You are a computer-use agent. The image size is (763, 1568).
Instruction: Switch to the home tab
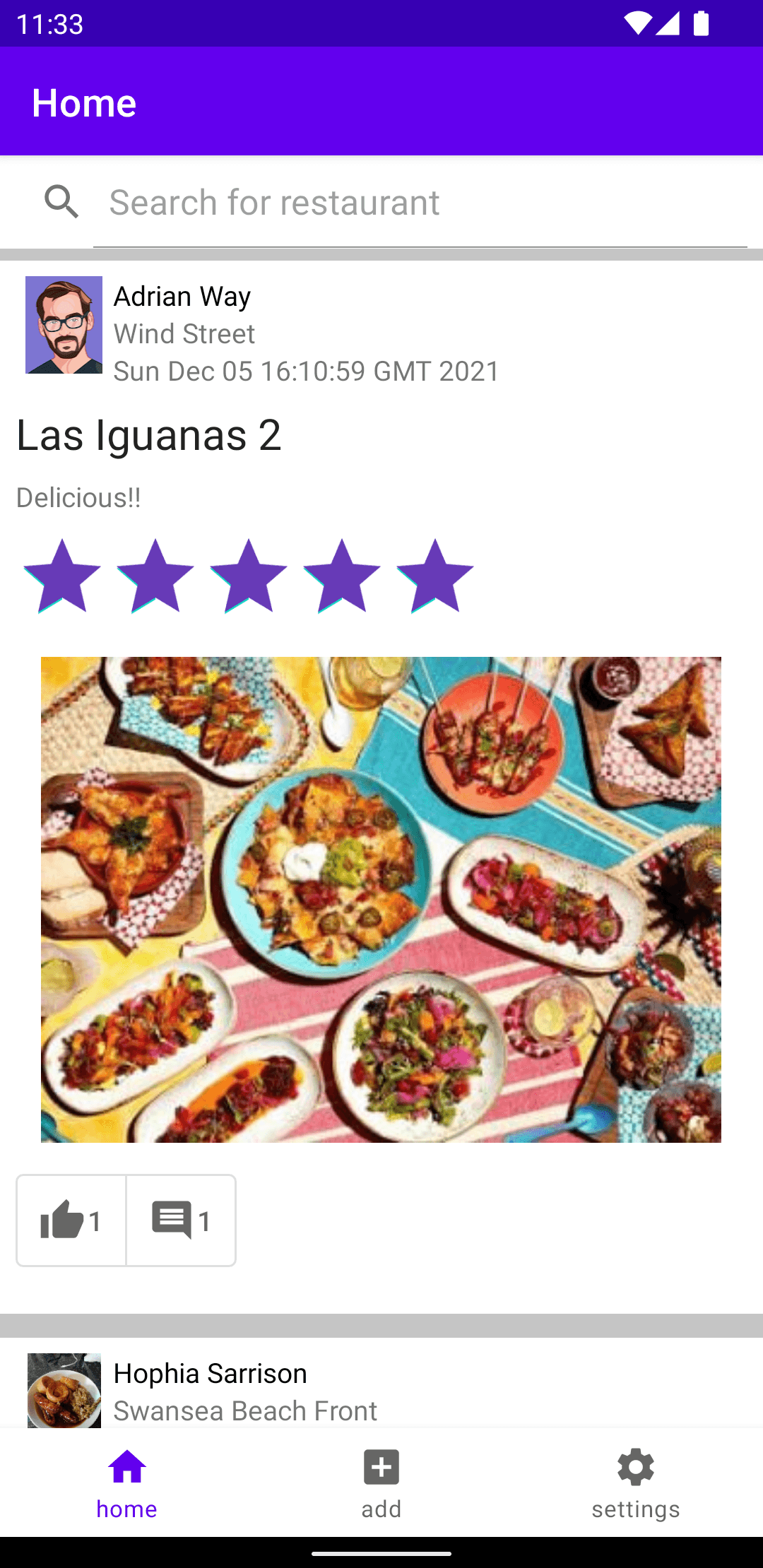127,1483
